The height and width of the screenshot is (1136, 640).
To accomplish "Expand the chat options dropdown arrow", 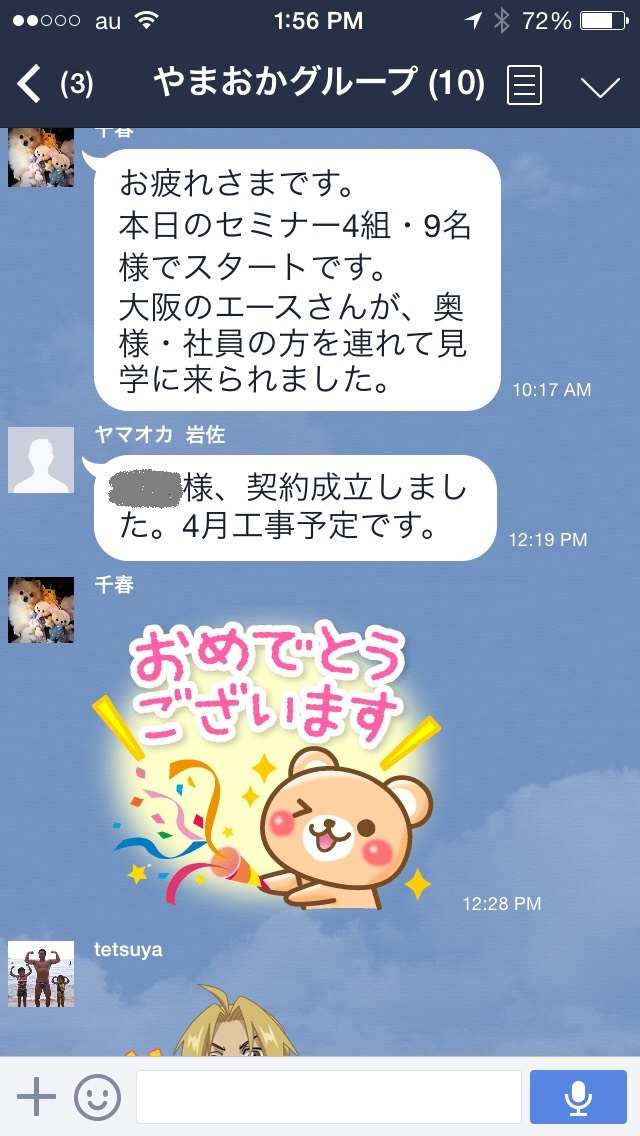I will (x=600, y=85).
